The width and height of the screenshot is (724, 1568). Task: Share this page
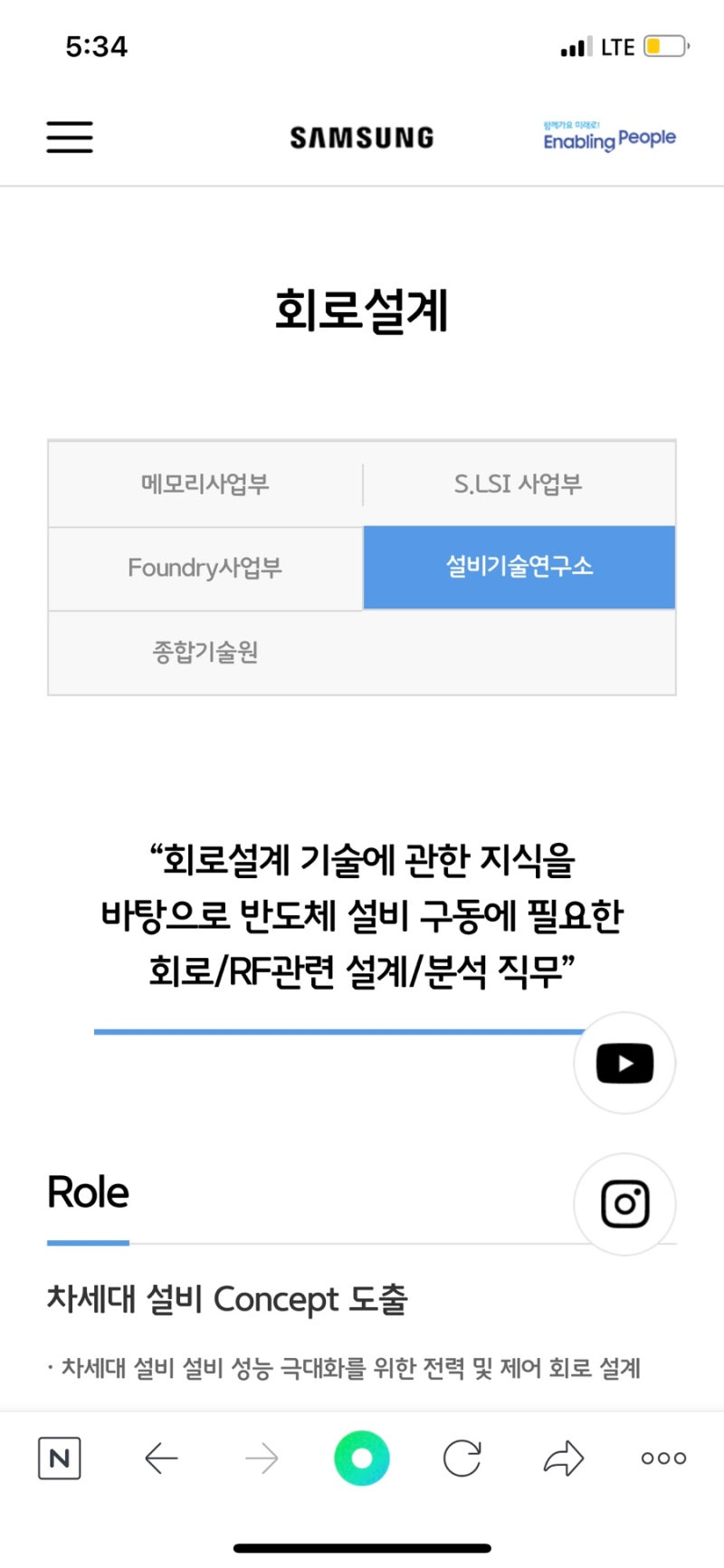pos(563,1458)
